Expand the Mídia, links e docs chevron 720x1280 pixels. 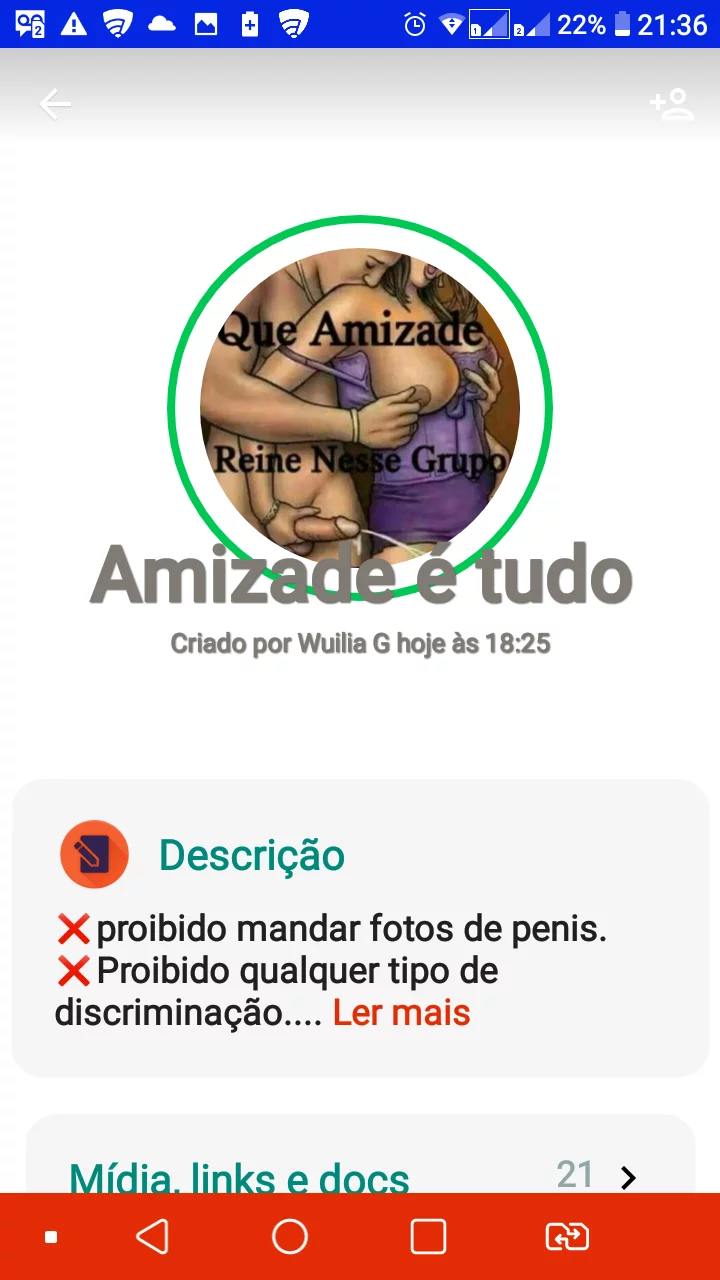point(629,1178)
